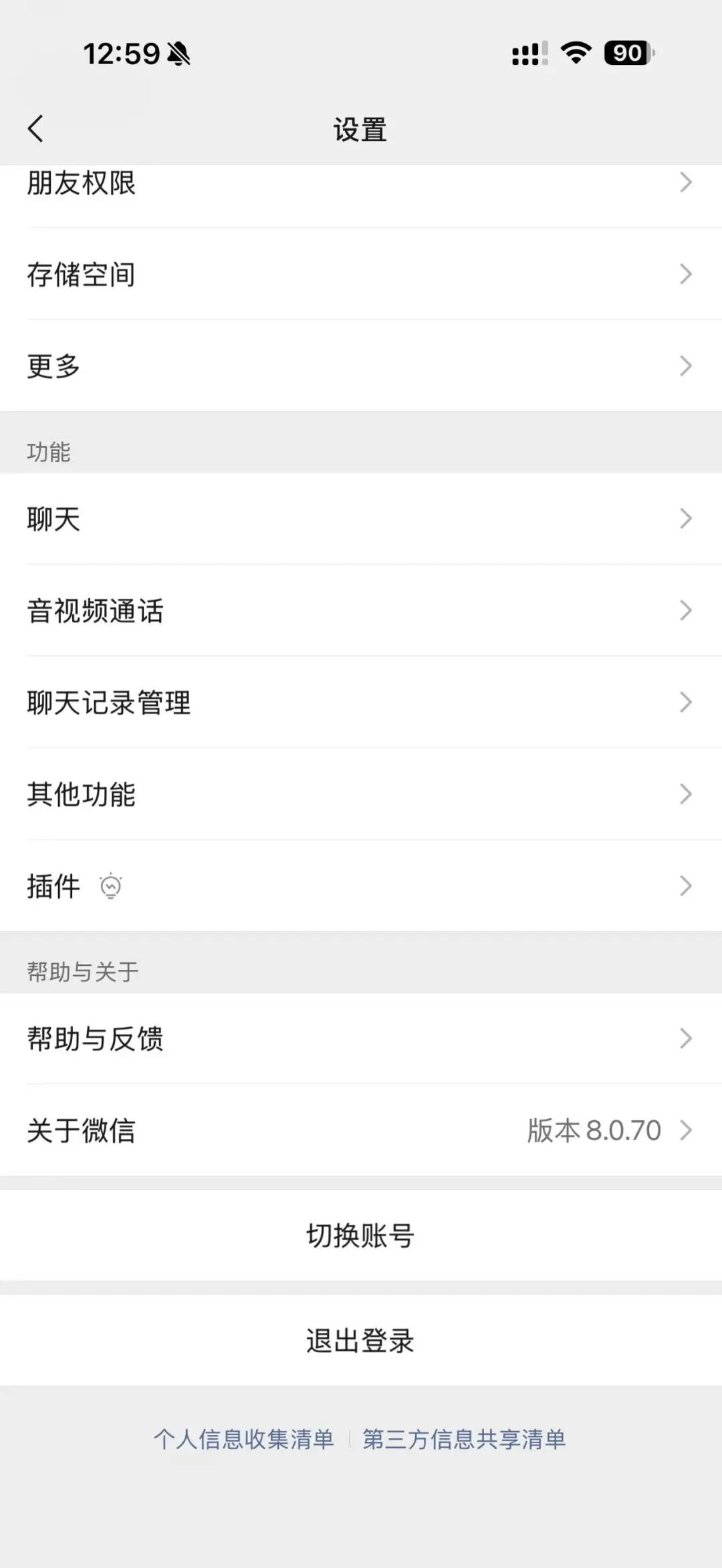This screenshot has width=722, height=1568.
Task: Open 帮助与反馈
Action: 361,1038
